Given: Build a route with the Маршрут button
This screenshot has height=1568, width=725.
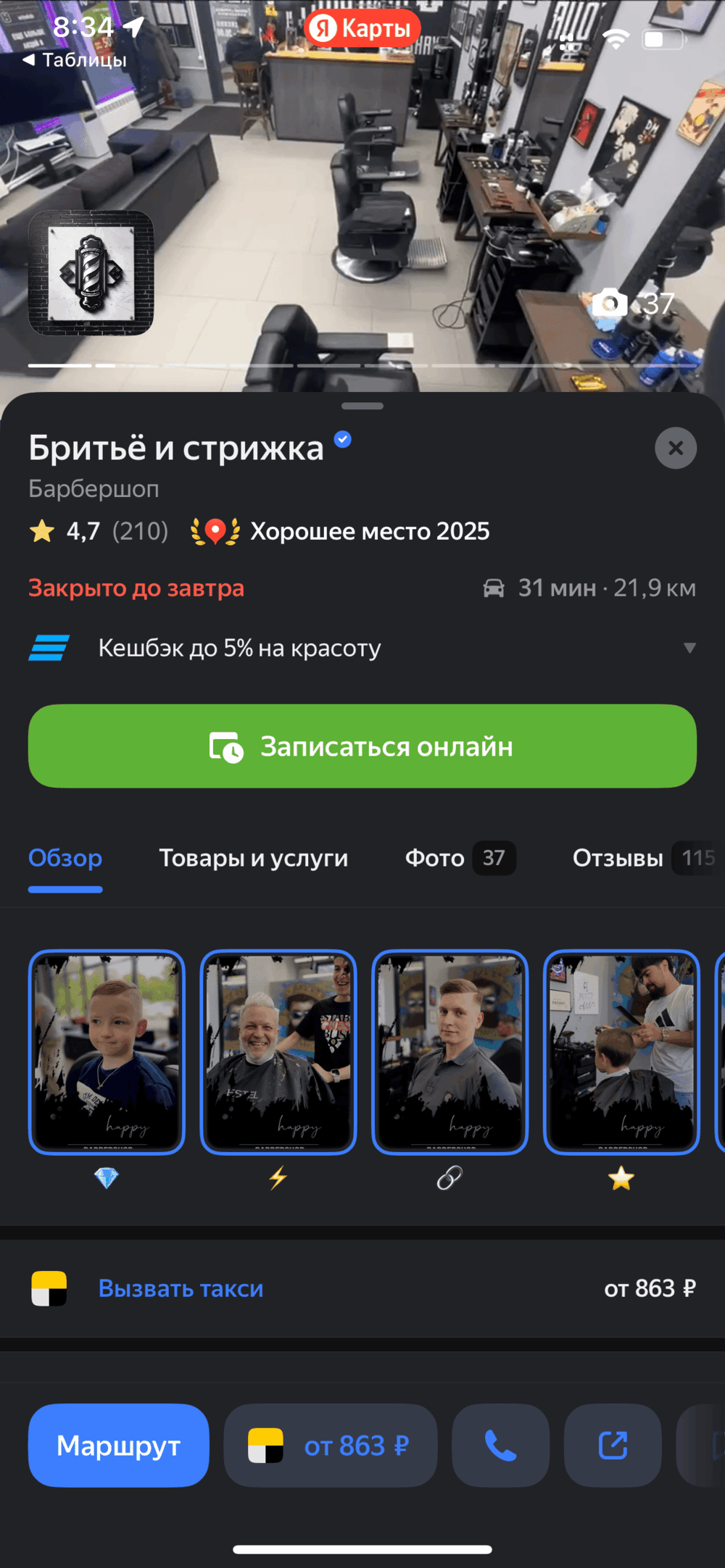Looking at the screenshot, I should (119, 1446).
